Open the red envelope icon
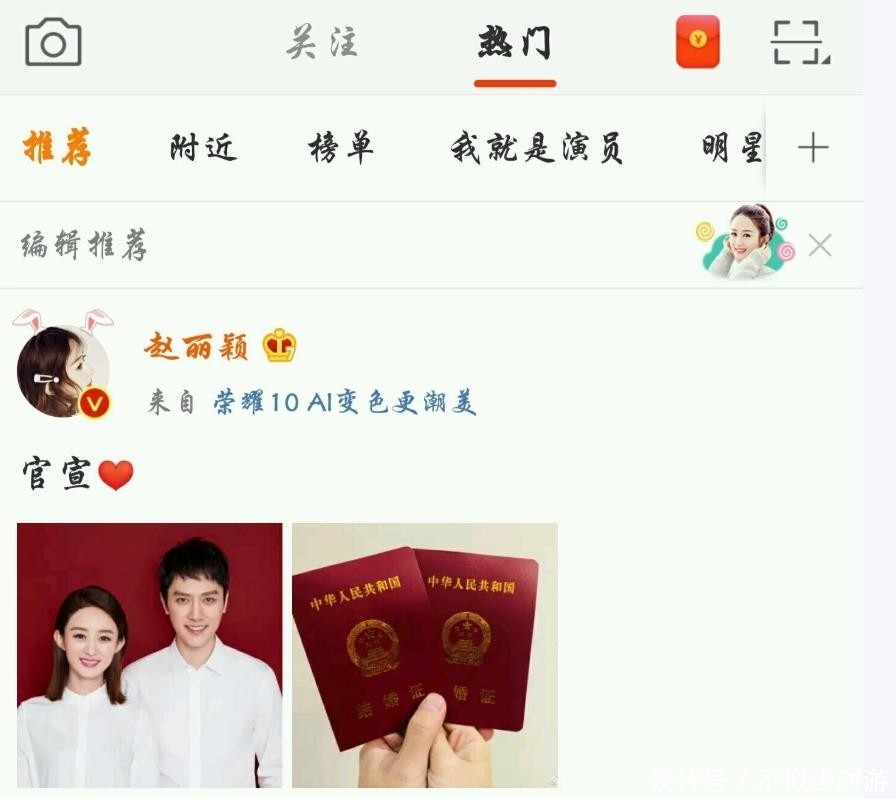Image resolution: width=896 pixels, height=799 pixels. click(698, 42)
